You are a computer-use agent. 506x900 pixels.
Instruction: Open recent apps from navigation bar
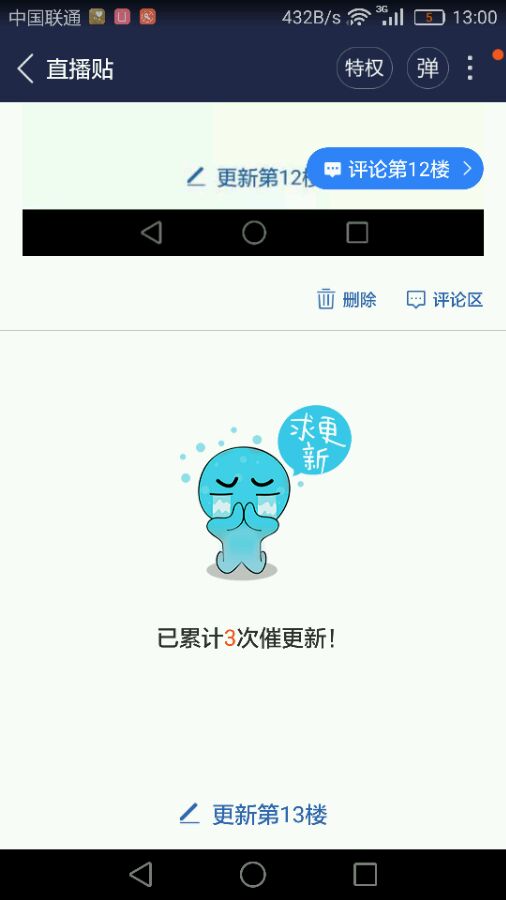pyautogui.click(x=365, y=875)
